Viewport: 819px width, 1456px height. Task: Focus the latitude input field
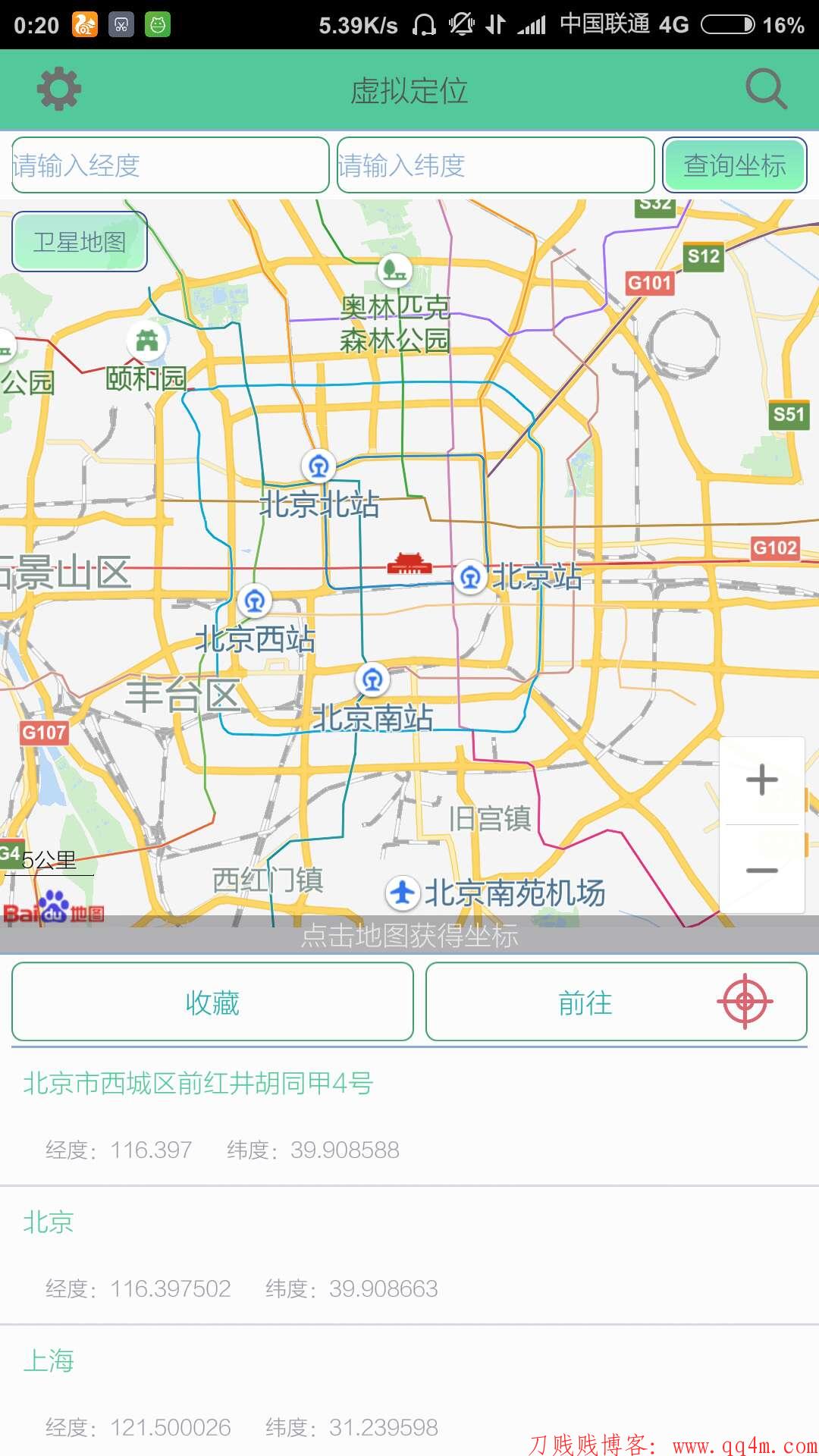(x=495, y=165)
